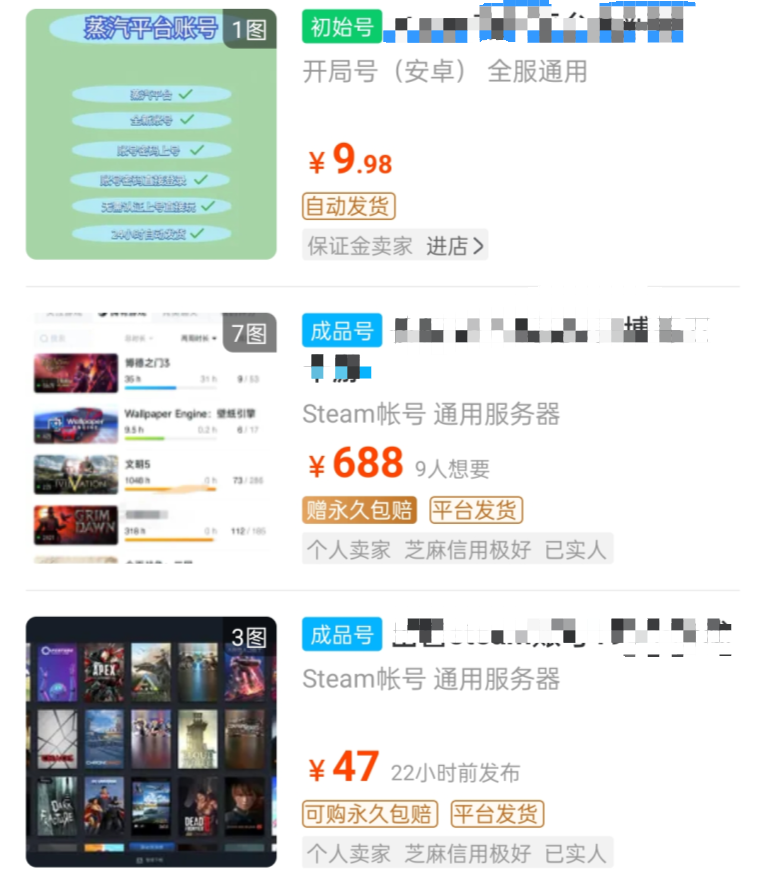
Task: Tap 进店 to visit the seller's shop
Action: (x=455, y=246)
